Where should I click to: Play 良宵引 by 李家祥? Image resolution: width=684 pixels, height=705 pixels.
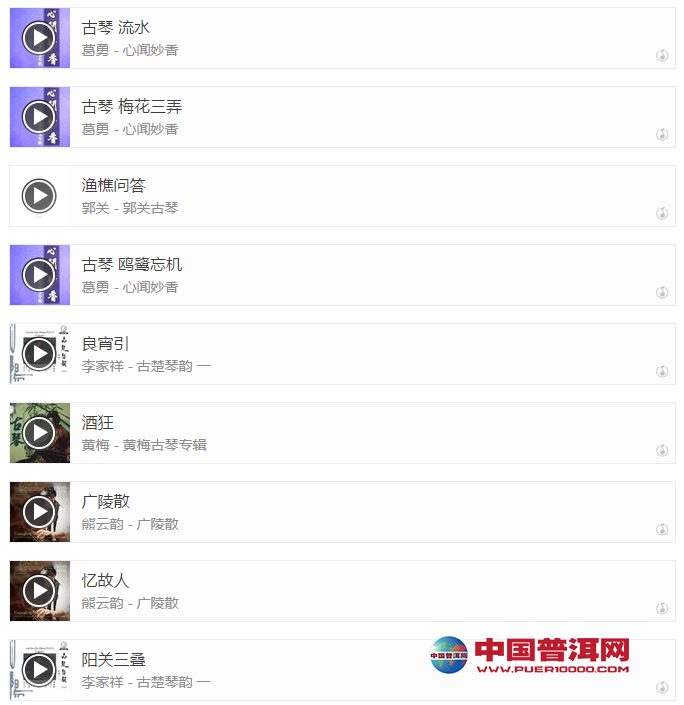click(x=39, y=354)
